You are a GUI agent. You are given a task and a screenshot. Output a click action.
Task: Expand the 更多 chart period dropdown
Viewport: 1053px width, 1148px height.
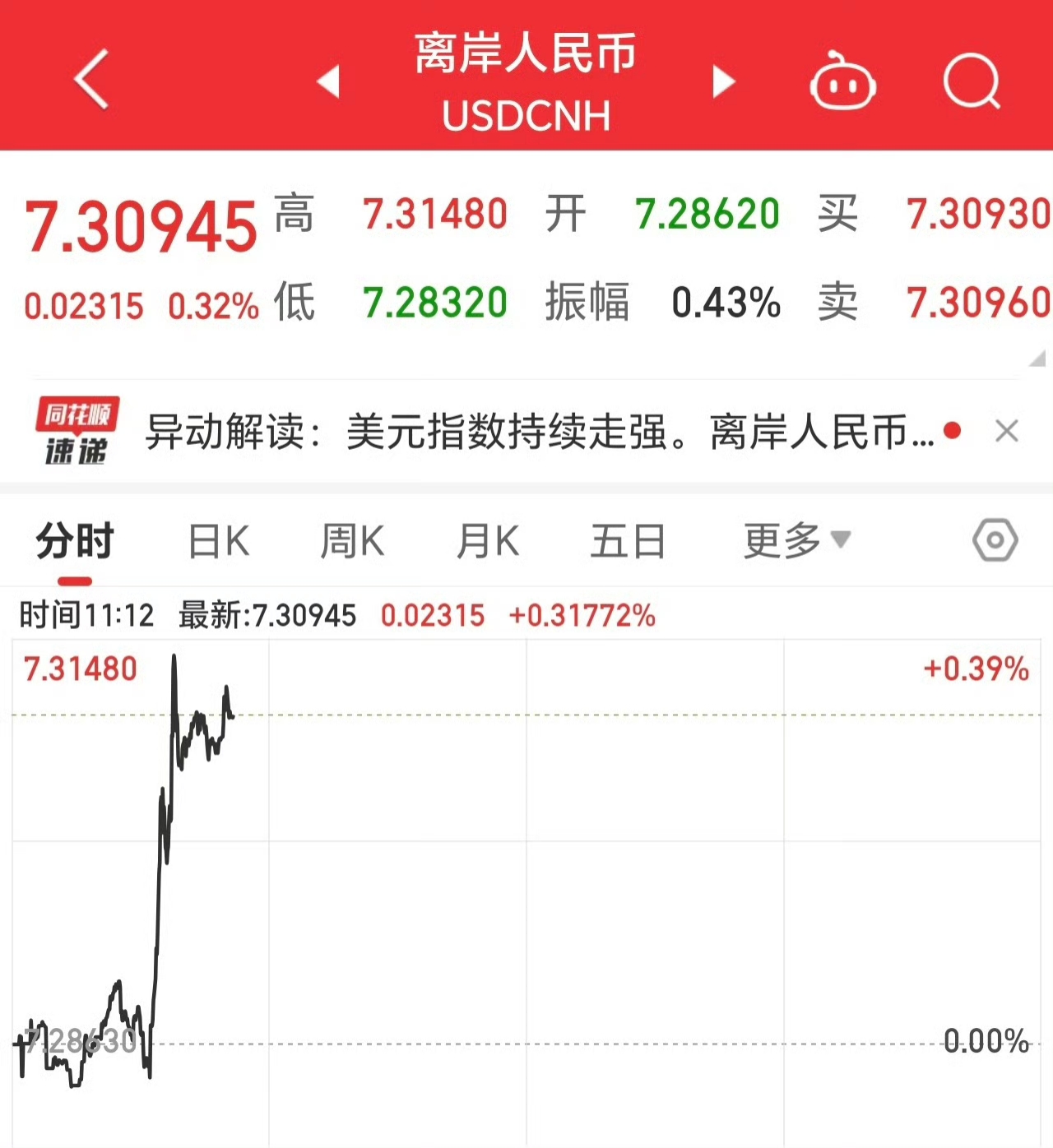pos(796,541)
